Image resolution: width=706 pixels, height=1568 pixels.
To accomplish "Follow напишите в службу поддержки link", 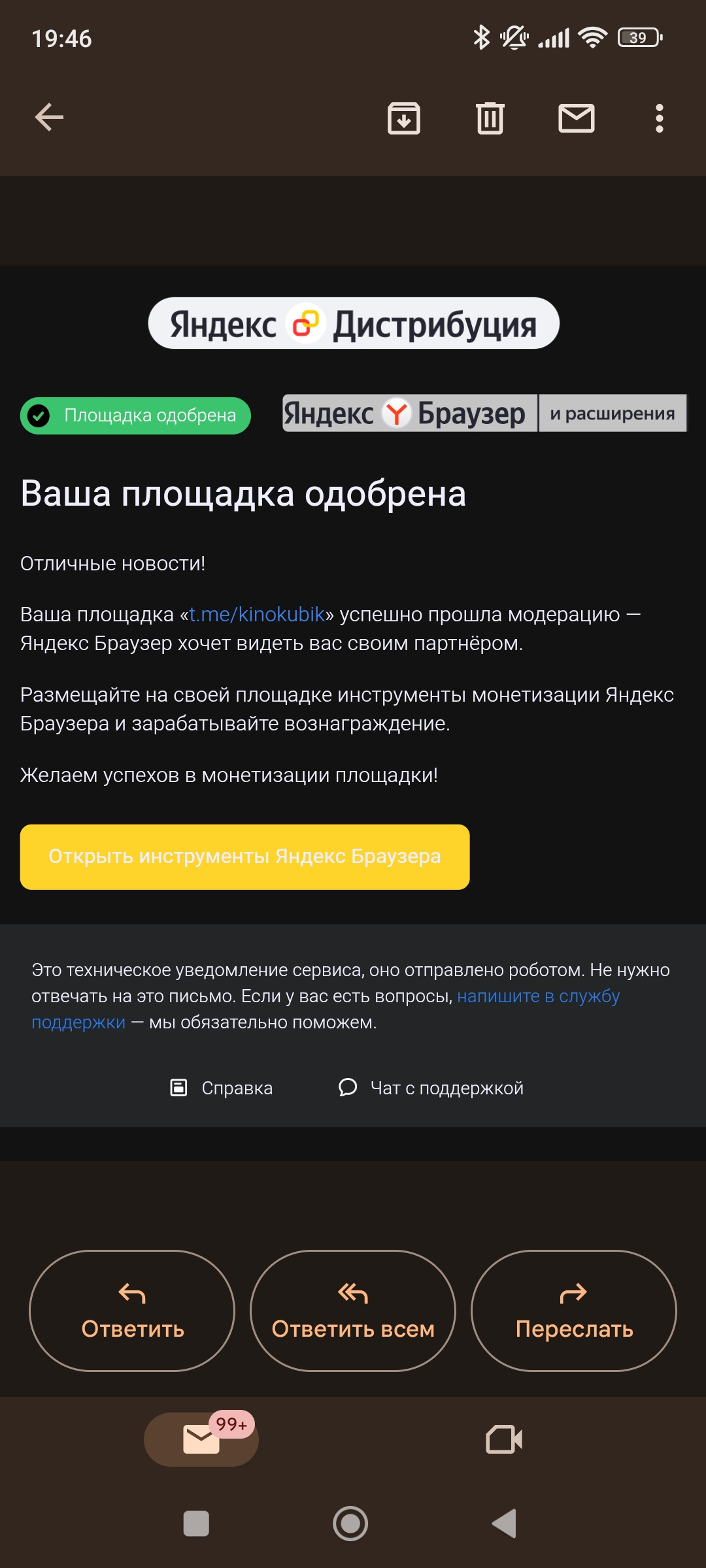I will (537, 996).
